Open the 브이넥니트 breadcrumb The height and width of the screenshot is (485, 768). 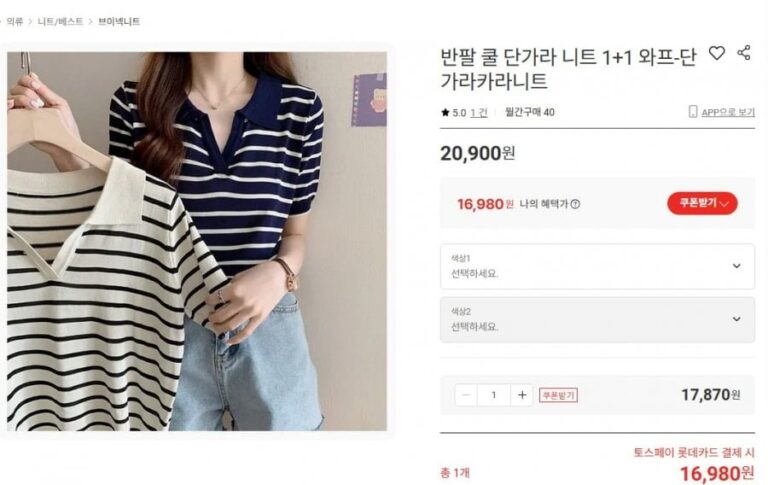(x=119, y=21)
